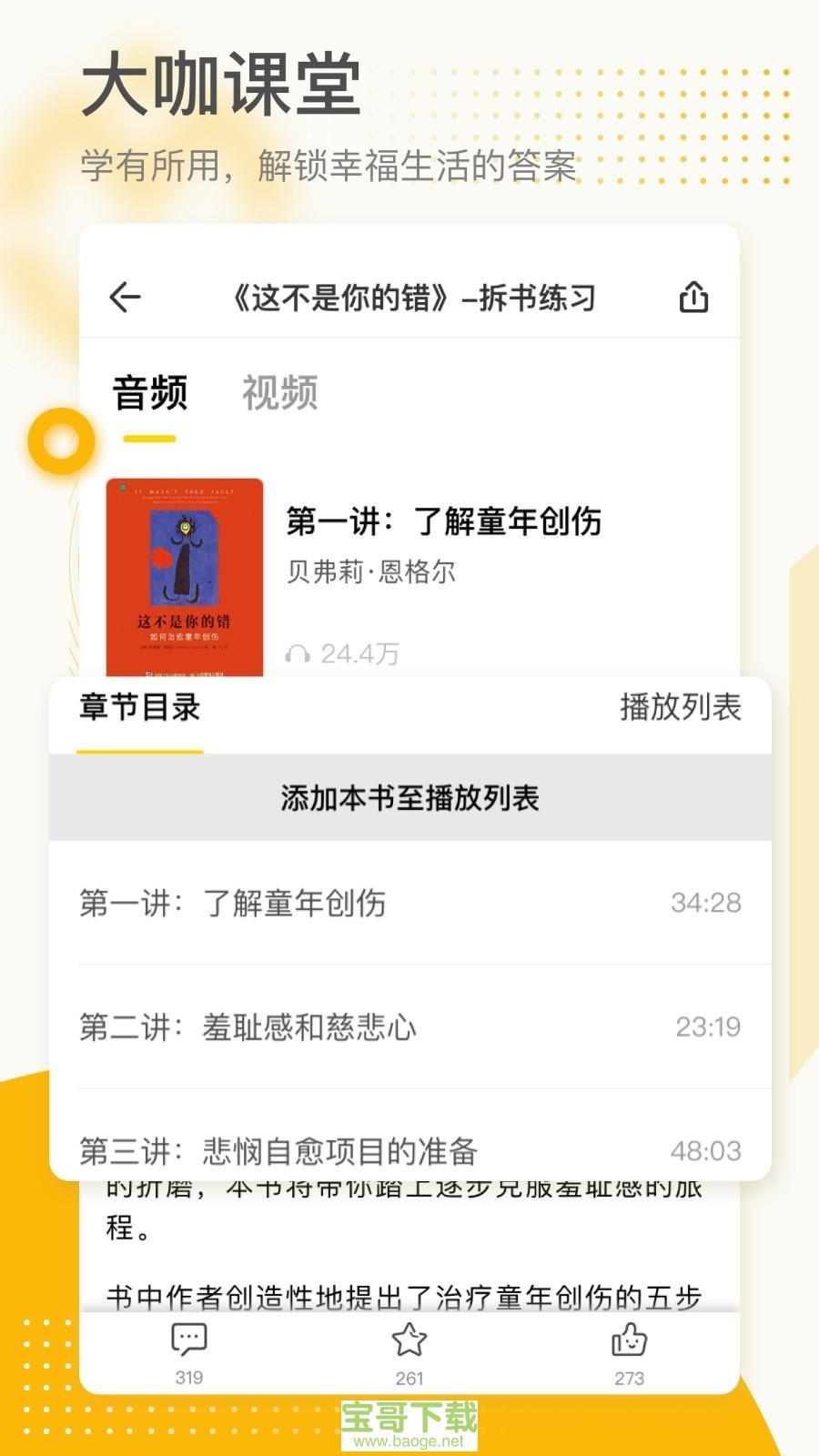The width and height of the screenshot is (819, 1456).
Task: Tap the share icon in the header
Action: coord(695,297)
